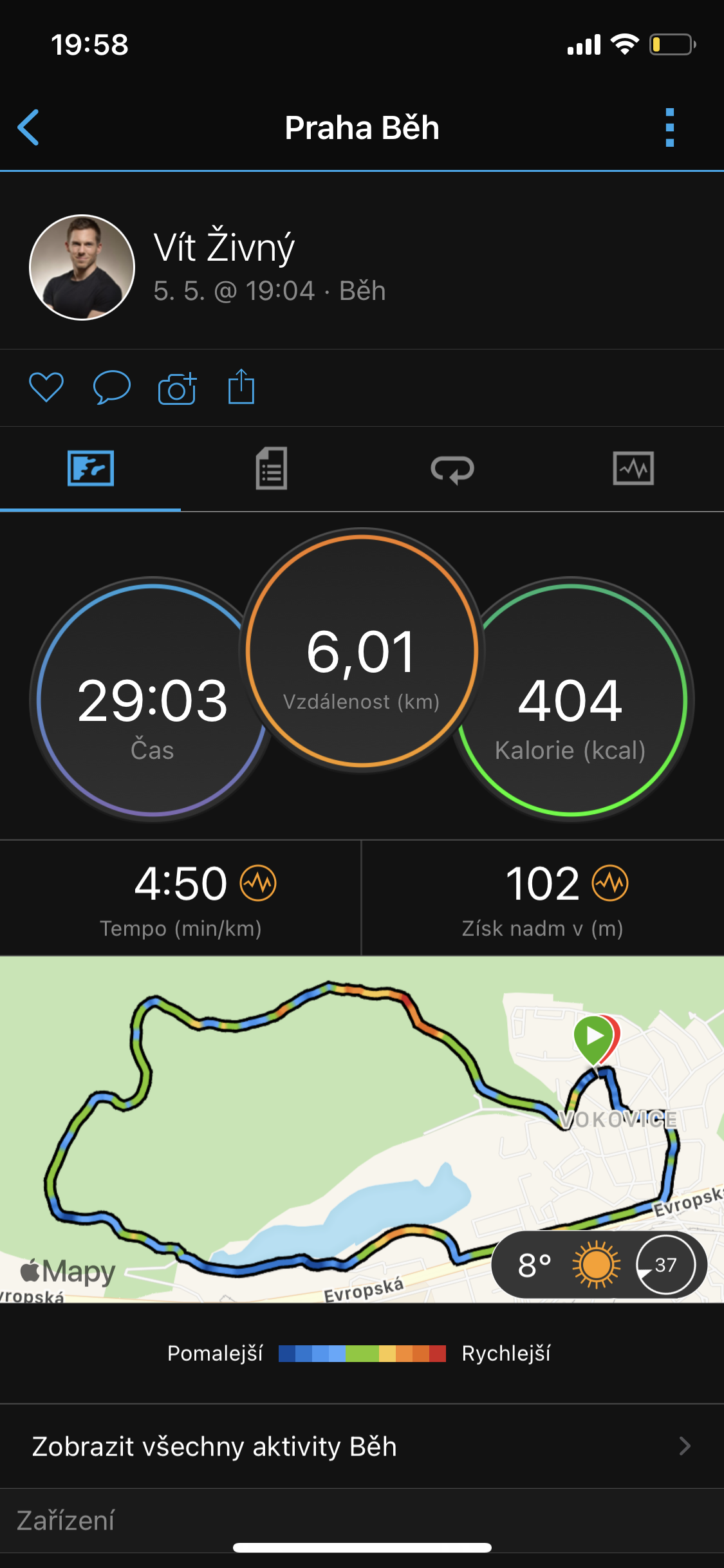Go back using the top-left arrow
This screenshot has height=1568, width=724.
28,127
